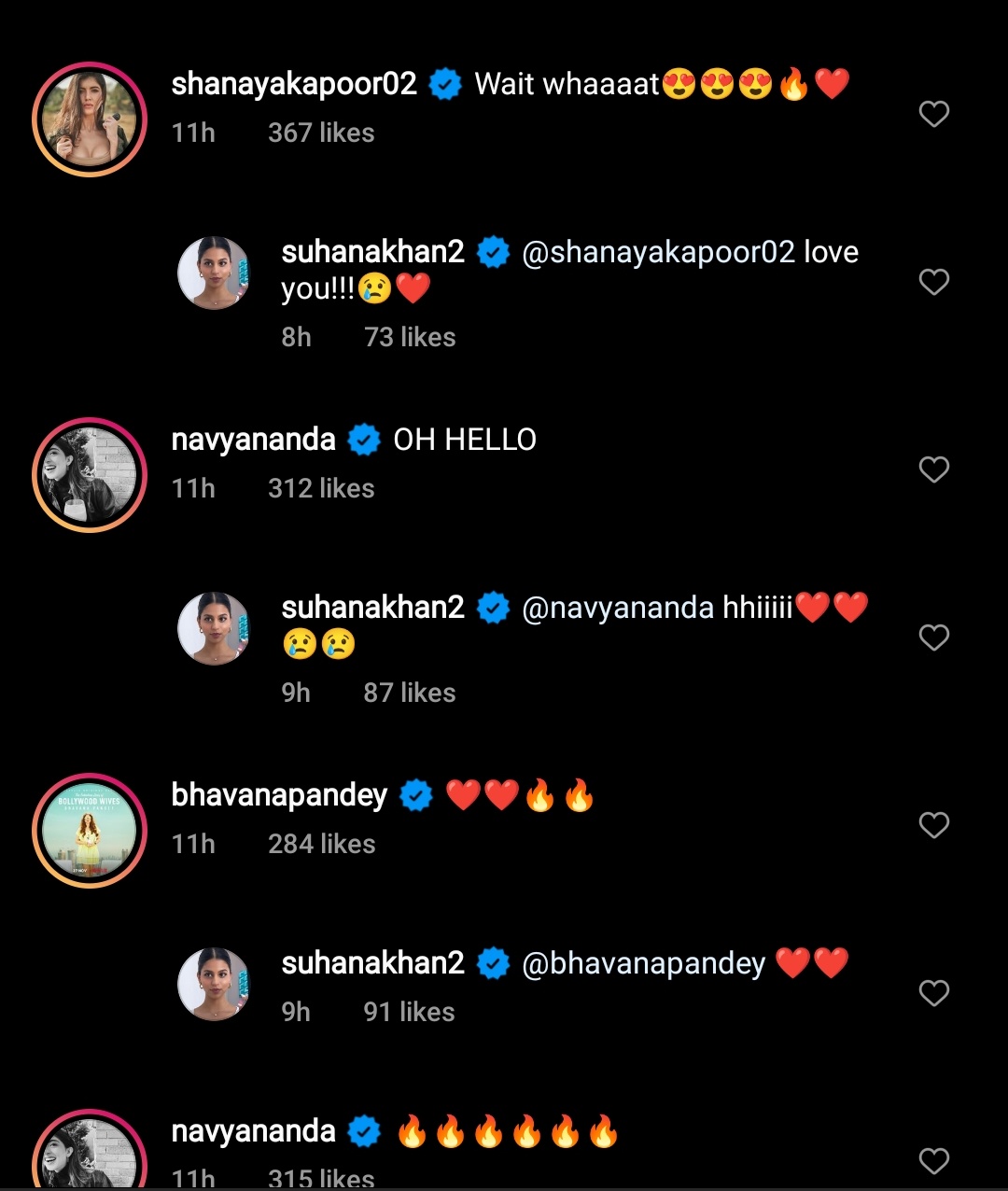Open the @shanayakapoor02 mention in suhanakhan2's reply
The width and height of the screenshot is (1008, 1191).
[x=658, y=252]
